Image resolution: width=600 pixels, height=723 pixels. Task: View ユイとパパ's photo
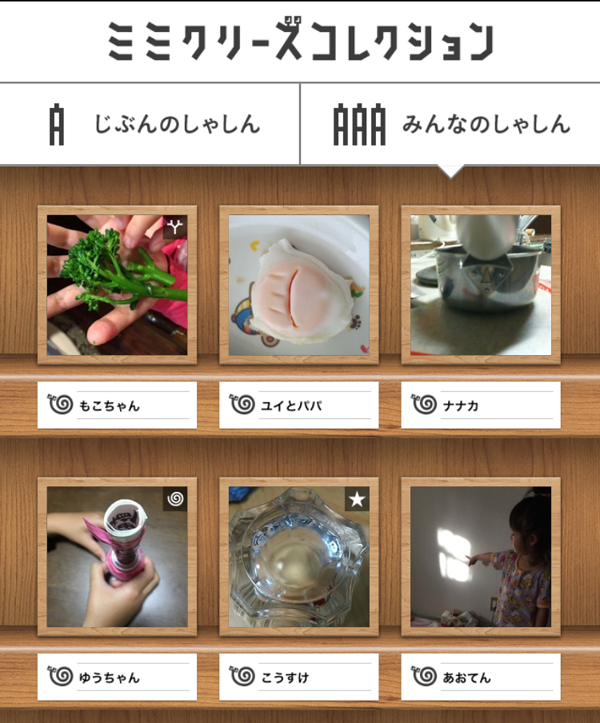tap(299, 285)
